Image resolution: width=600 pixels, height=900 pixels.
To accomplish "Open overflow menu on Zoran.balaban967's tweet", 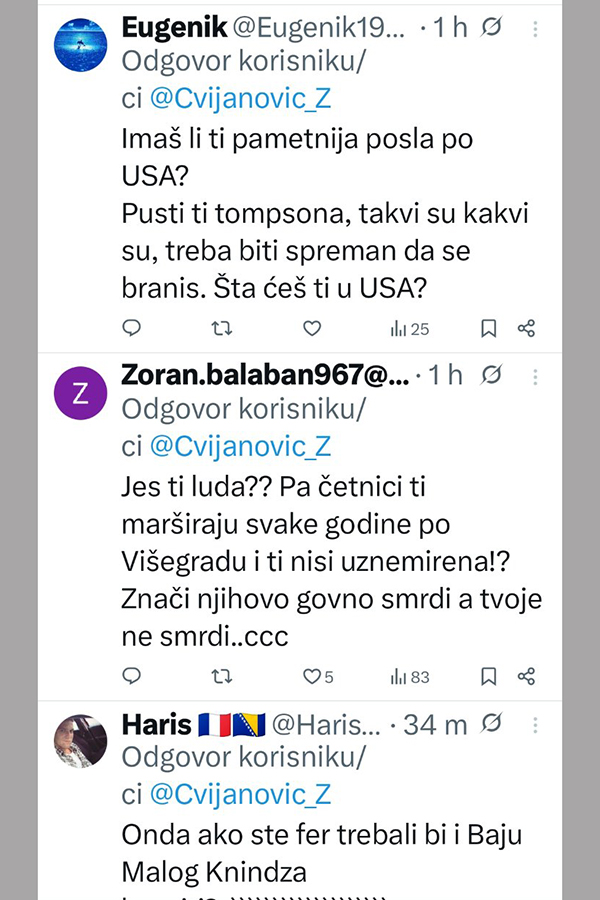I will click(x=535, y=377).
